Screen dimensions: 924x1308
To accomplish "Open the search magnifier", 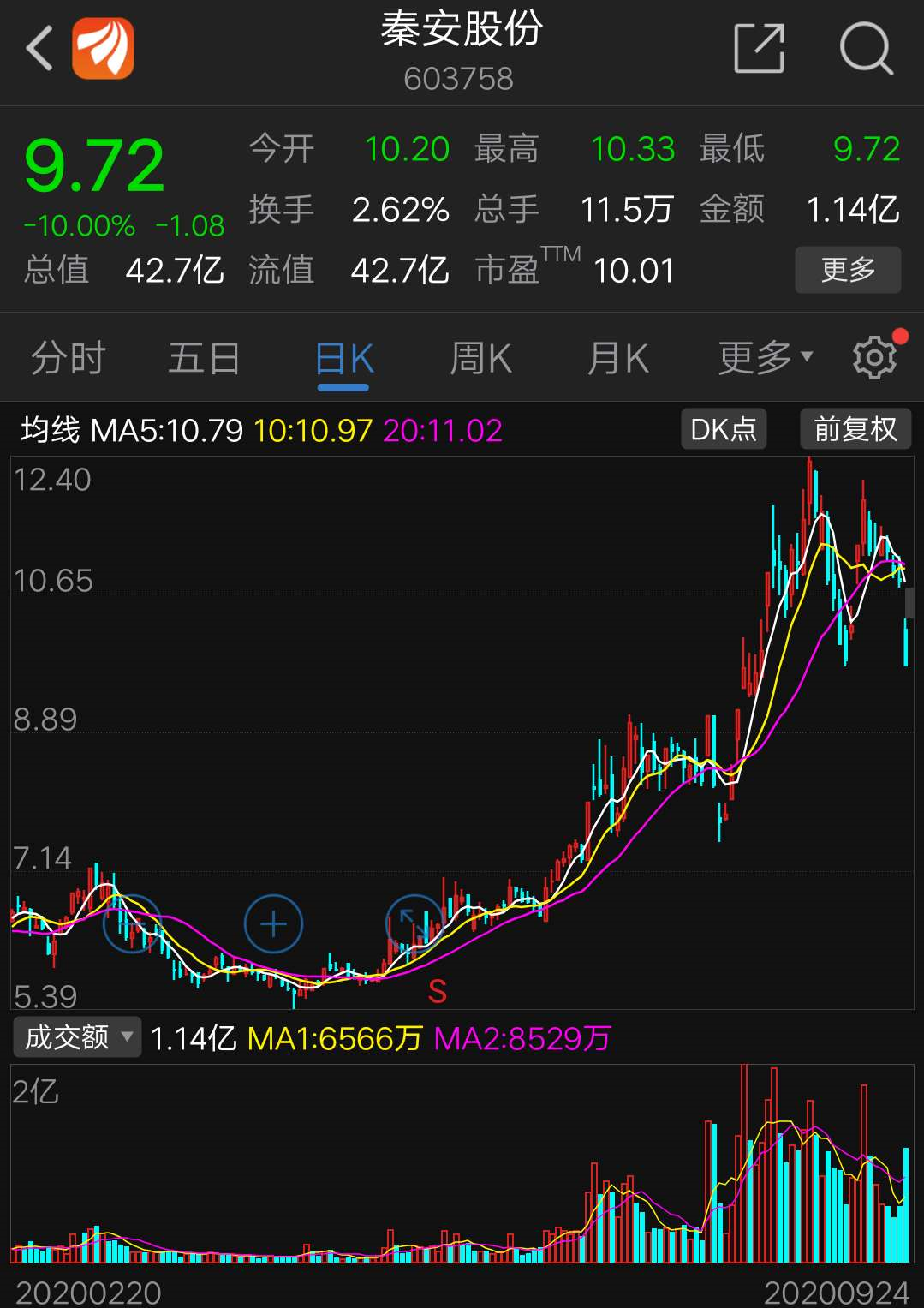I will (866, 48).
